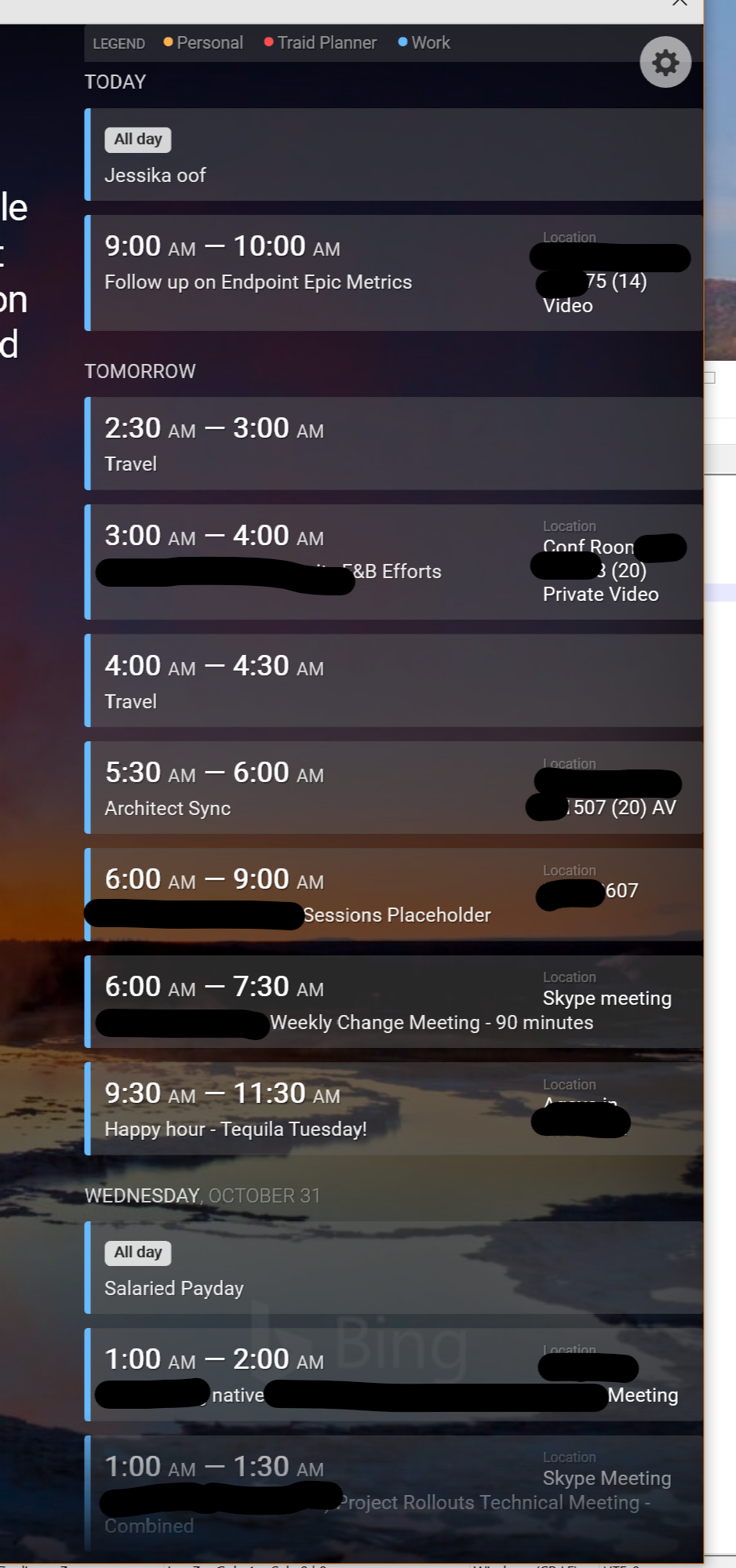Click the Personal legend color dot
The width and height of the screenshot is (736, 1568).
pos(169,42)
